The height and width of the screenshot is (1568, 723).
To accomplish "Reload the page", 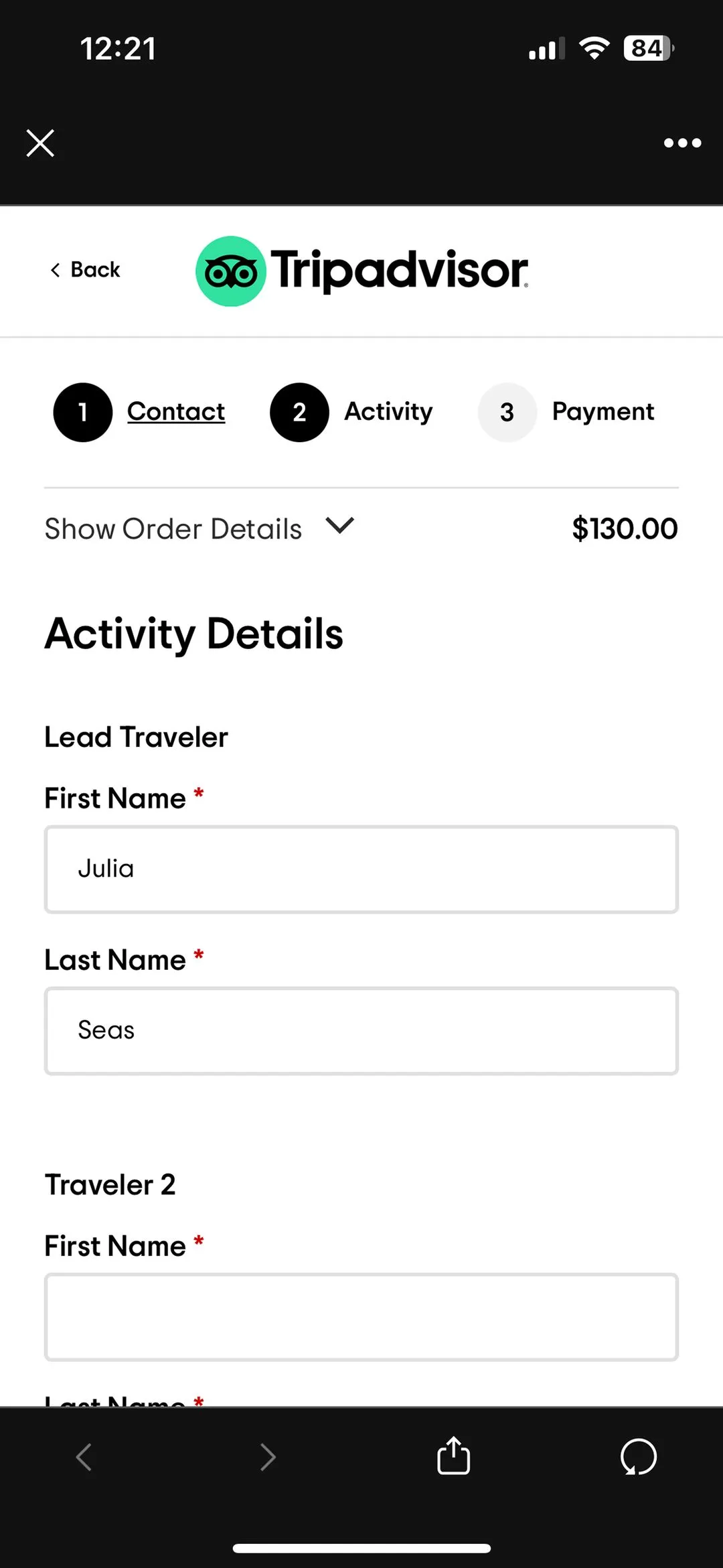I will tap(638, 1457).
